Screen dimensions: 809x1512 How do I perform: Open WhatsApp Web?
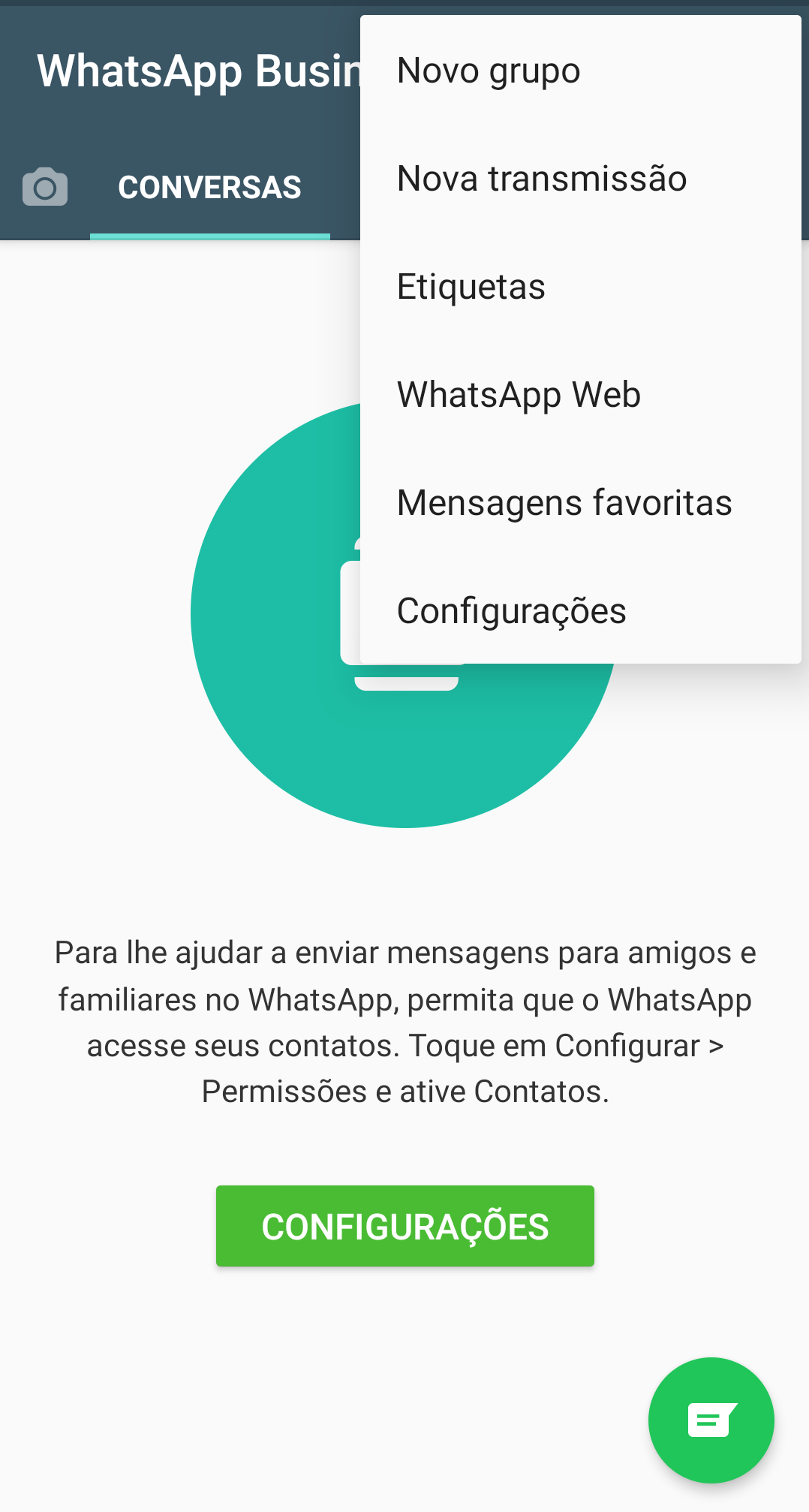tap(581, 395)
